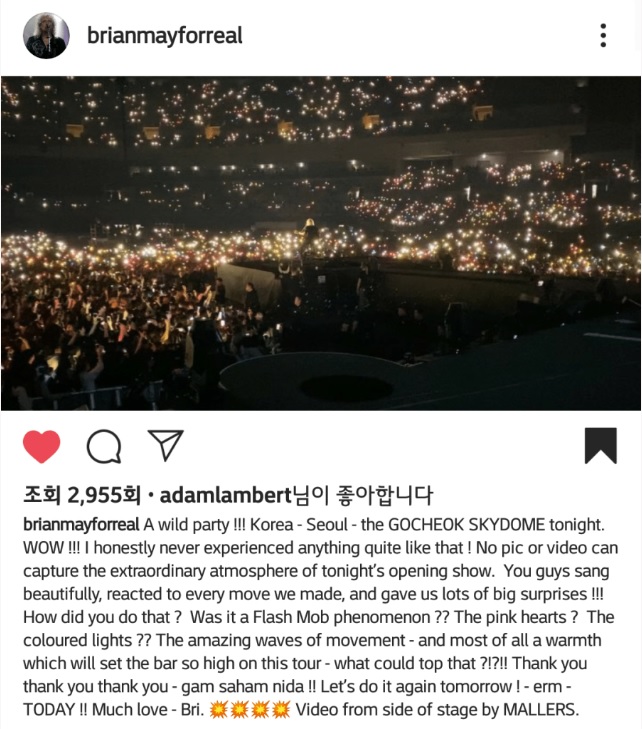Screen dimensions: 642x729
Task: Open the post's three-dot overflow menu
Action: pos(603,37)
